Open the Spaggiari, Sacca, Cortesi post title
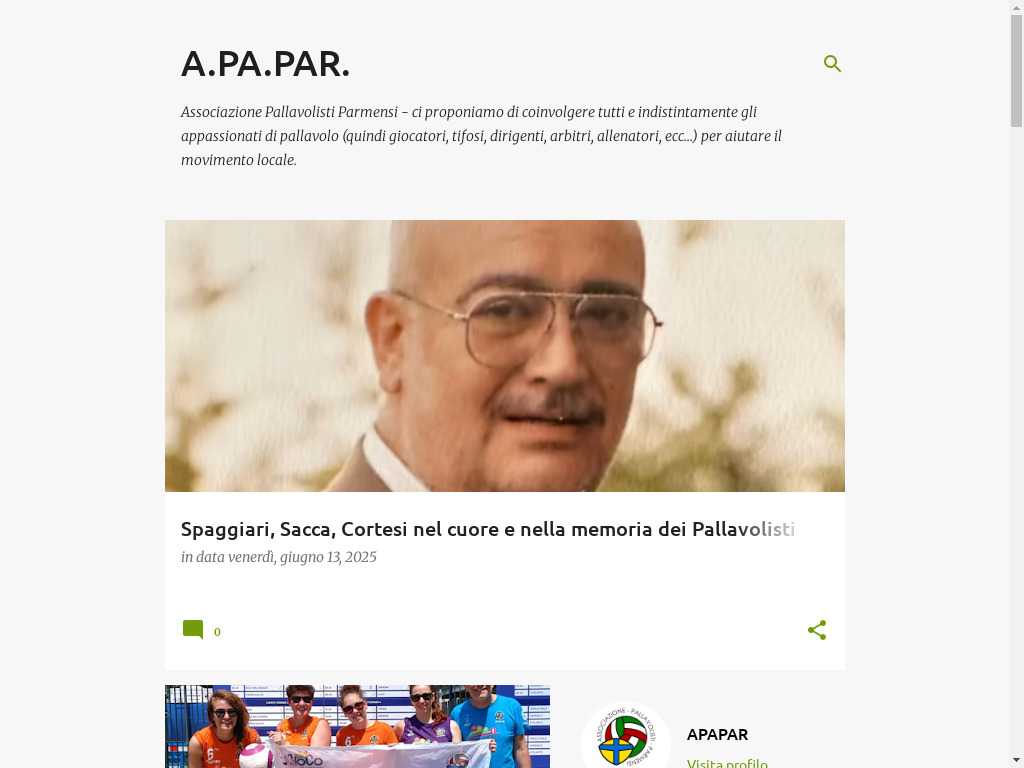Image resolution: width=1024 pixels, height=768 pixels. point(487,529)
